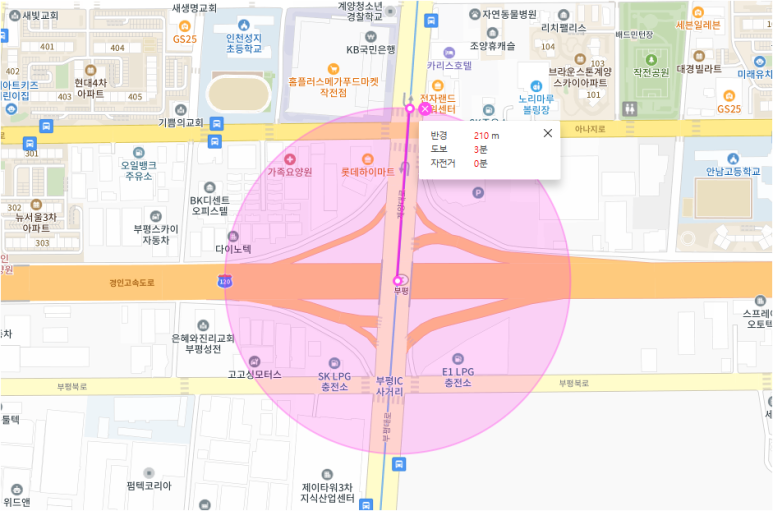Tap the 펌텍코리아 place marker
This screenshot has height=511, width=773.
[149, 472]
